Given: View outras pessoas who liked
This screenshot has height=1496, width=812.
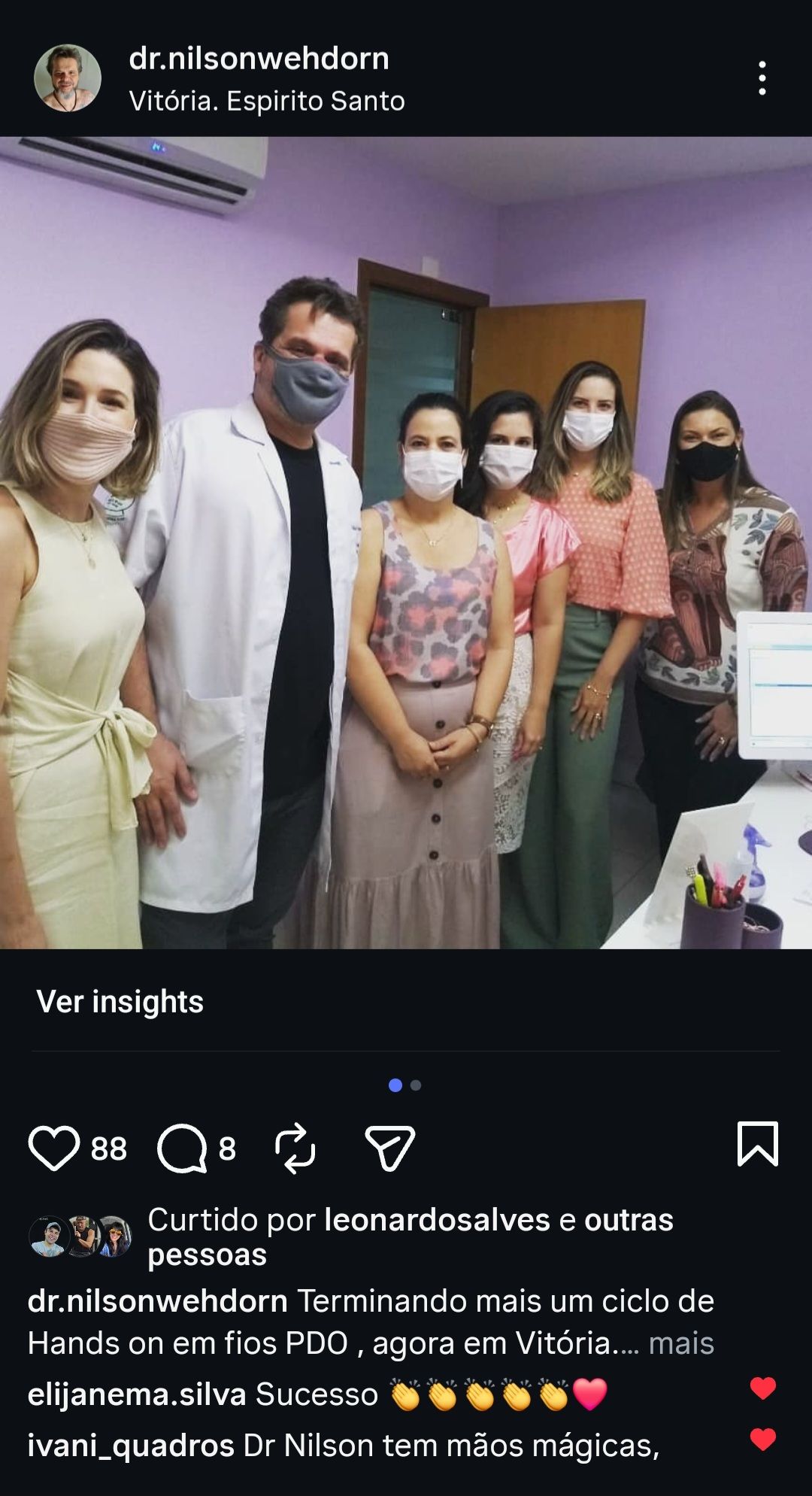Looking at the screenshot, I should click(411, 1237).
